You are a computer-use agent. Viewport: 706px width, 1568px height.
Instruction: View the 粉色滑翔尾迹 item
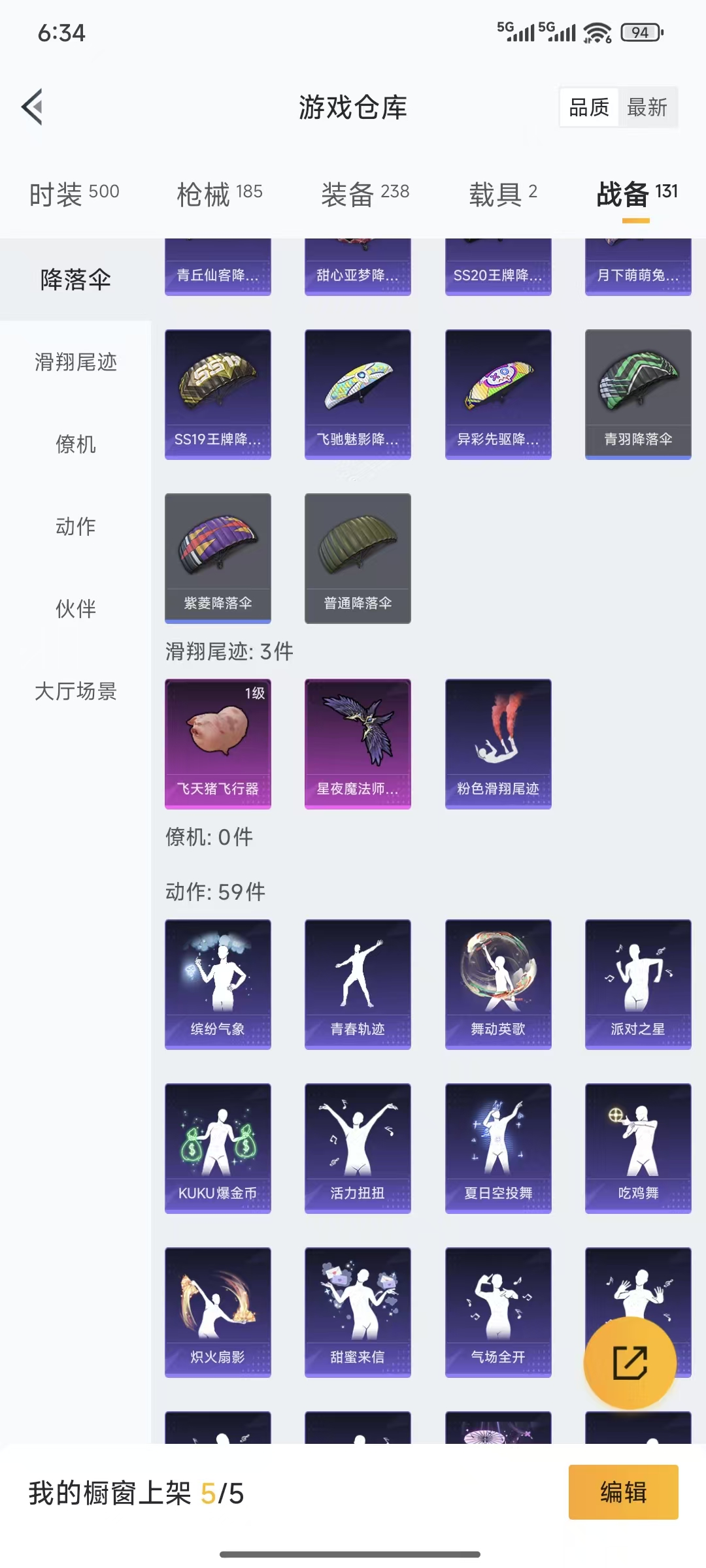[497, 743]
